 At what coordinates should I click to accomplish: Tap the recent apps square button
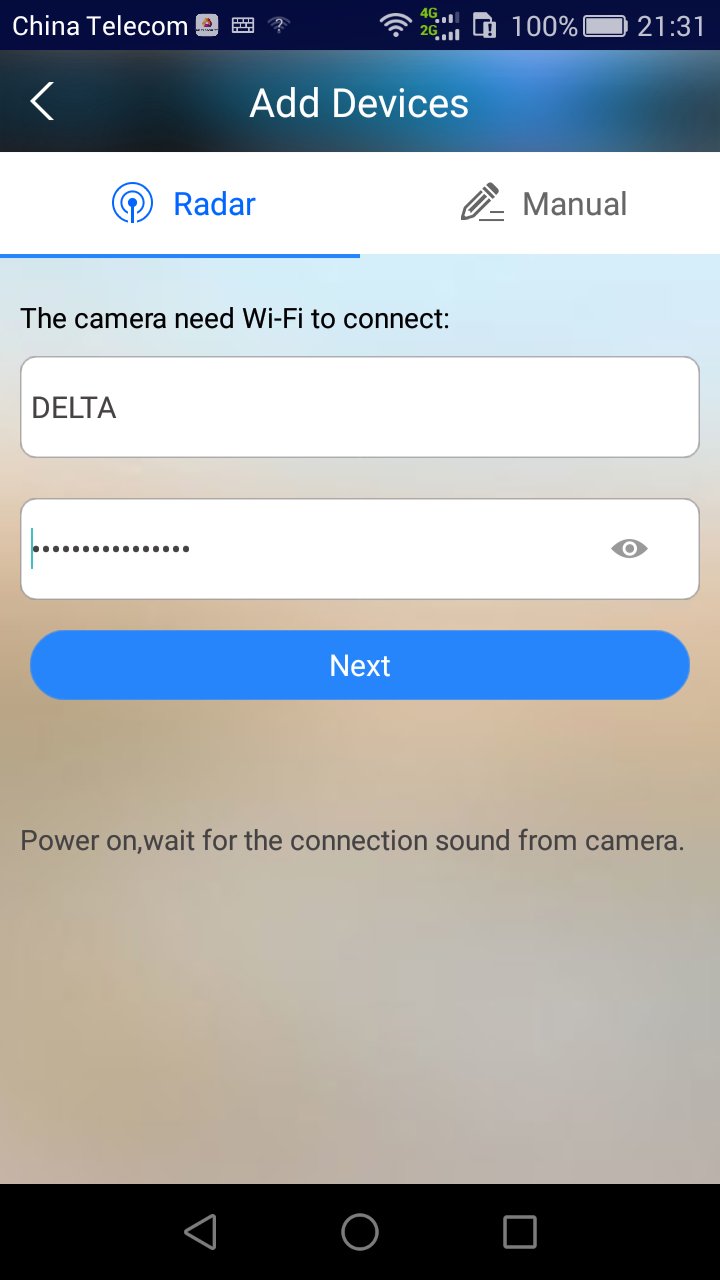pos(519,1232)
